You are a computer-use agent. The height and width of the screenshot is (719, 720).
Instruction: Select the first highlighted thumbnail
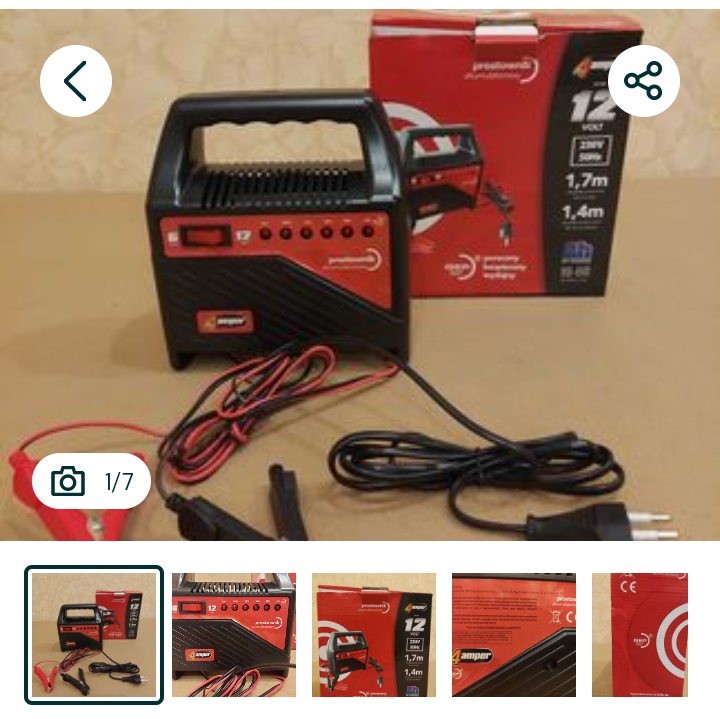click(x=94, y=635)
